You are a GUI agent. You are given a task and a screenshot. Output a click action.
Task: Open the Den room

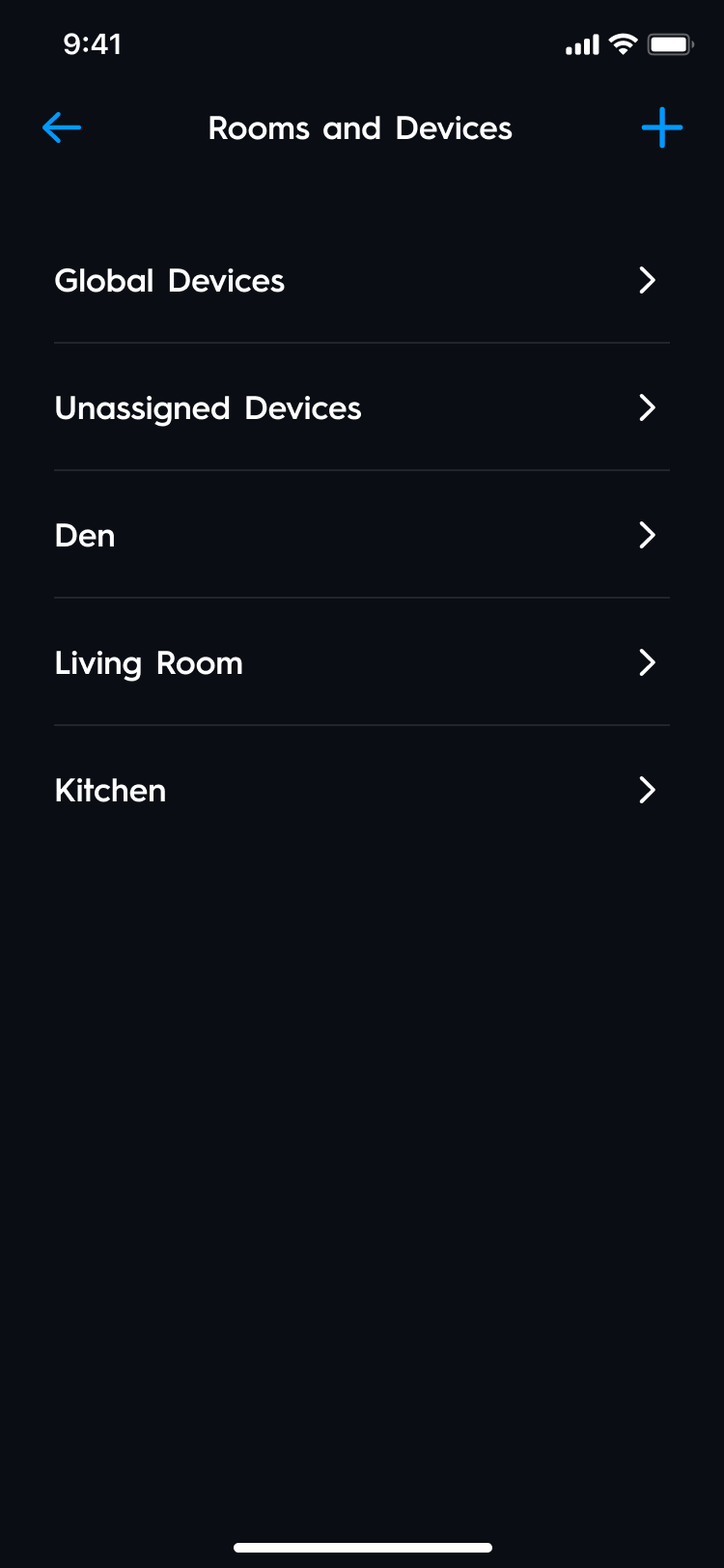pos(84,535)
